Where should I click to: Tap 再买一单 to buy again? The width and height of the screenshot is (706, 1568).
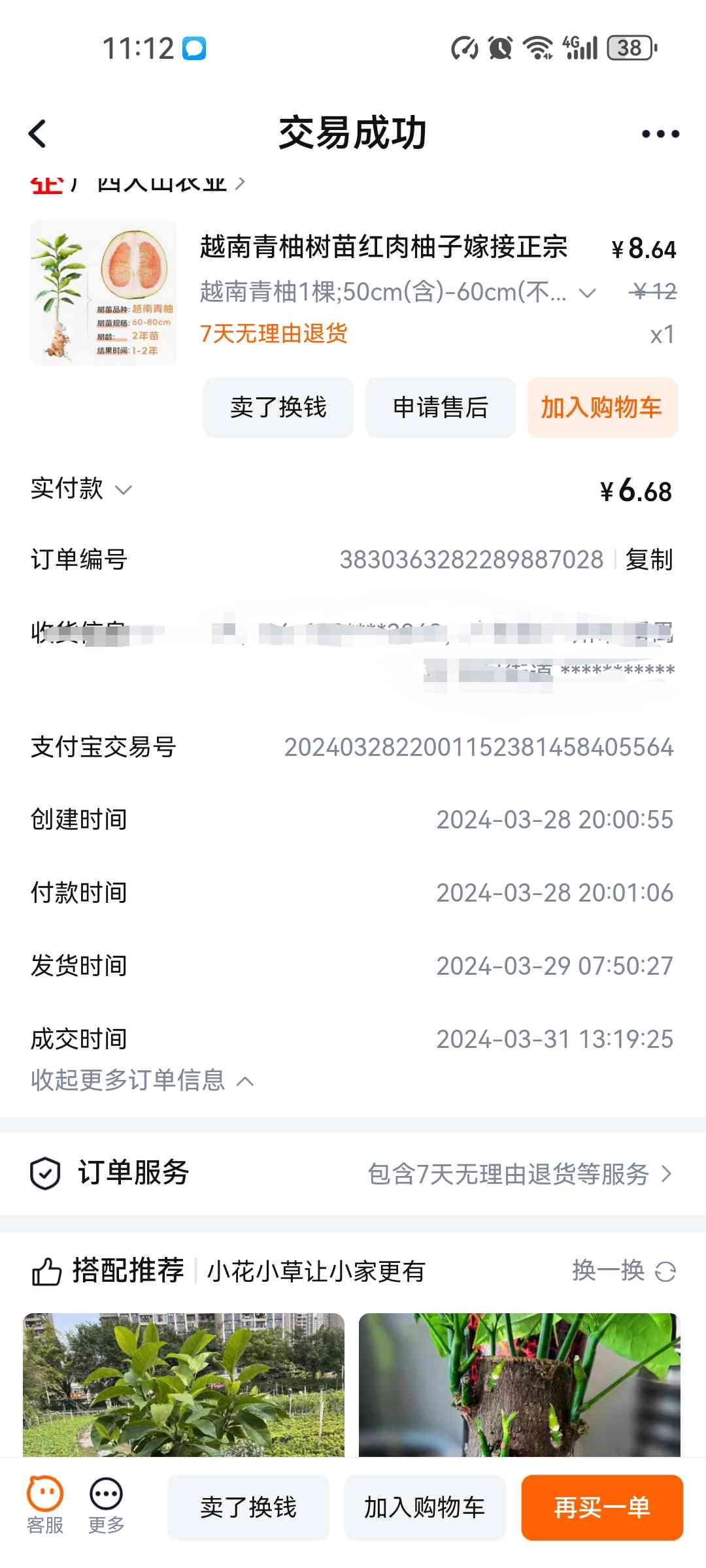602,1507
